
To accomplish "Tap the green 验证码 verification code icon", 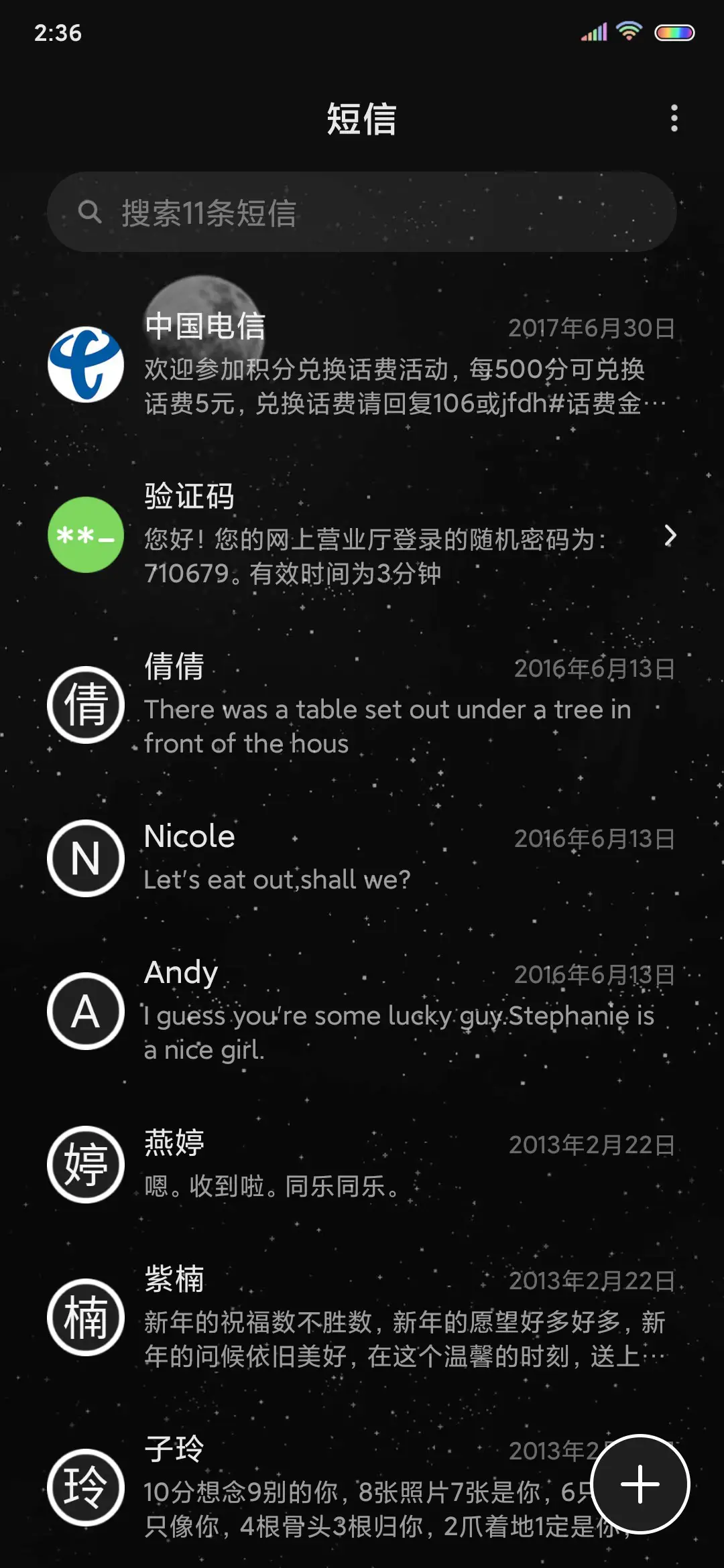I will coord(86,536).
